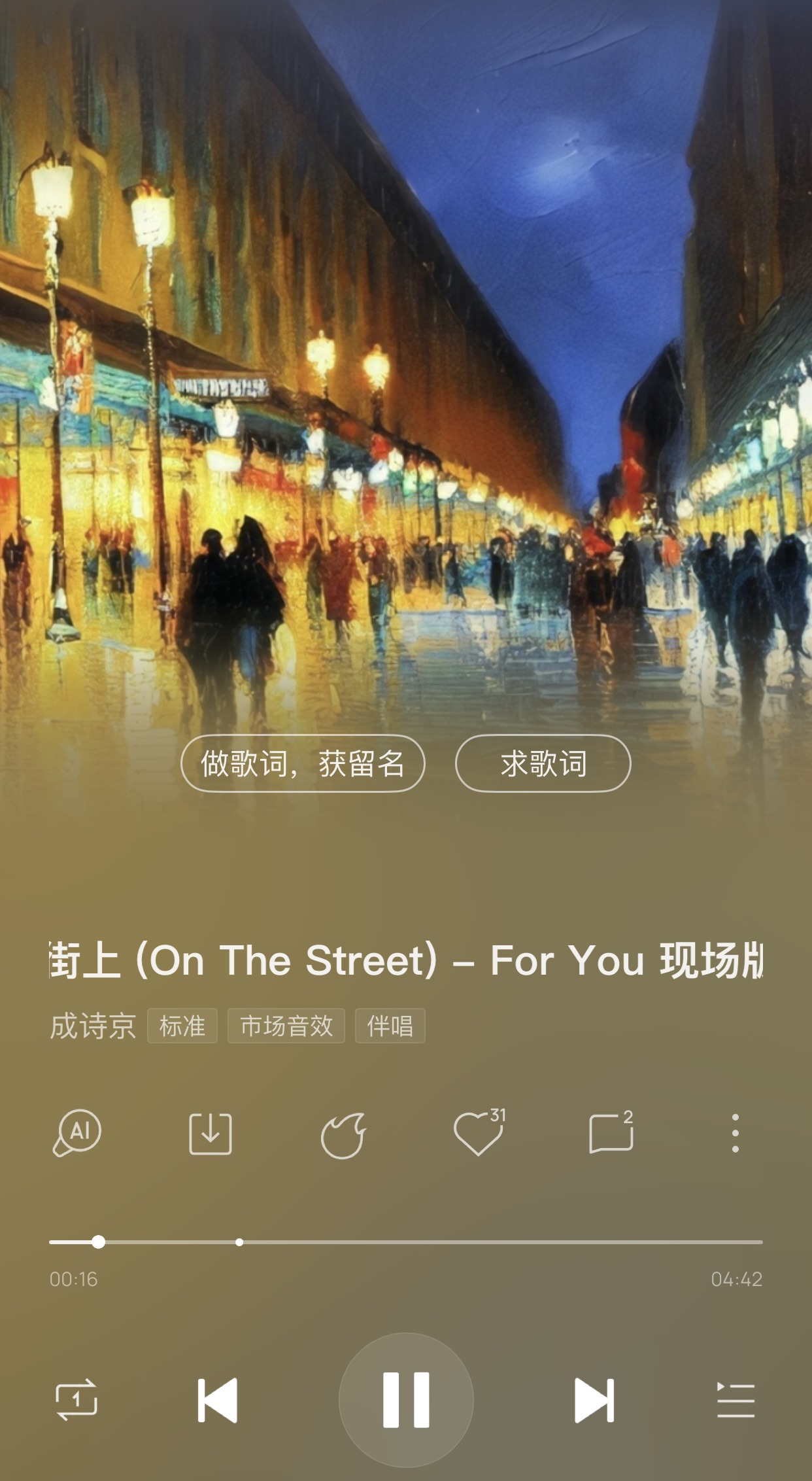Select the 标准 quality tag
This screenshot has height=1481, width=812.
[182, 1026]
